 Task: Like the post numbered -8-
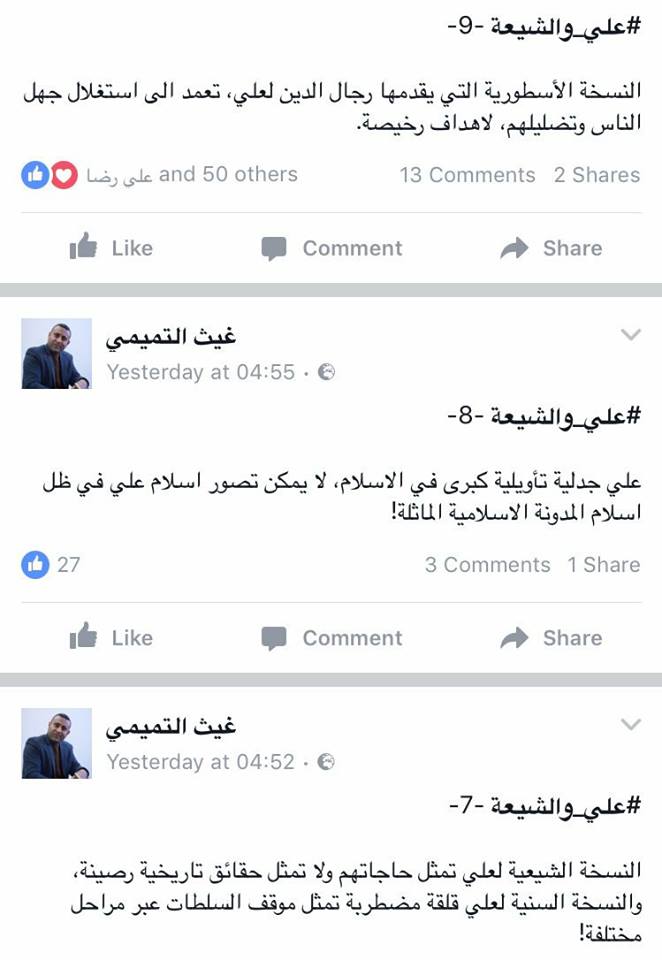click(x=110, y=638)
